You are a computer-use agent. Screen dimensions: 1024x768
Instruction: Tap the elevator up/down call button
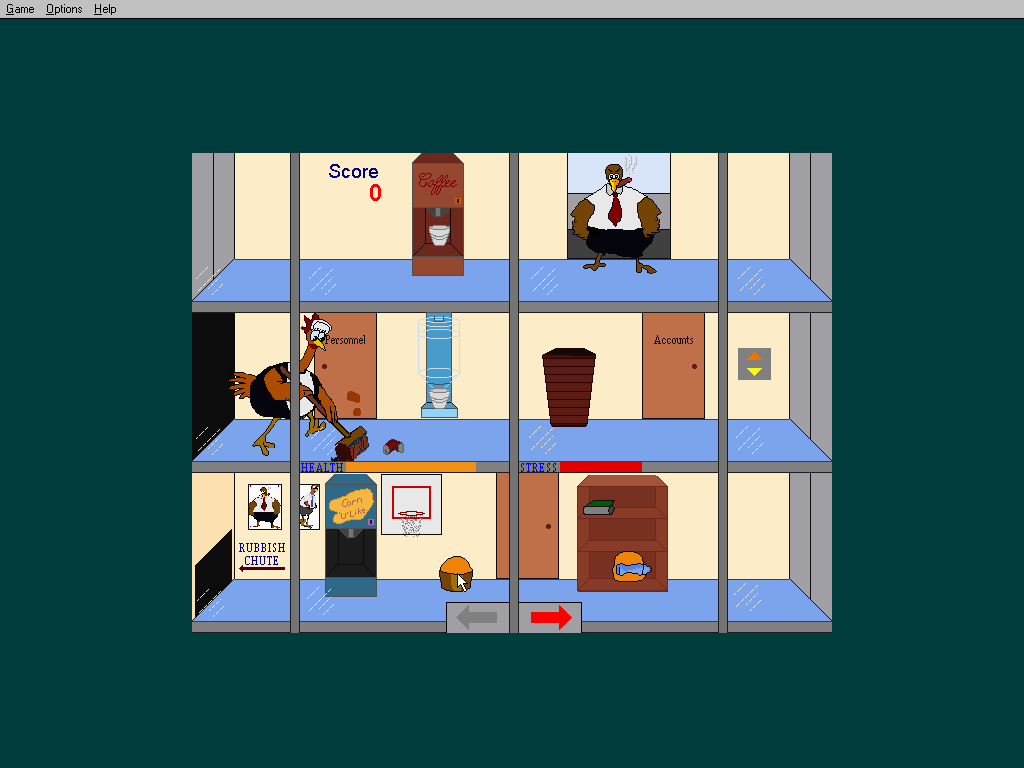tap(754, 363)
